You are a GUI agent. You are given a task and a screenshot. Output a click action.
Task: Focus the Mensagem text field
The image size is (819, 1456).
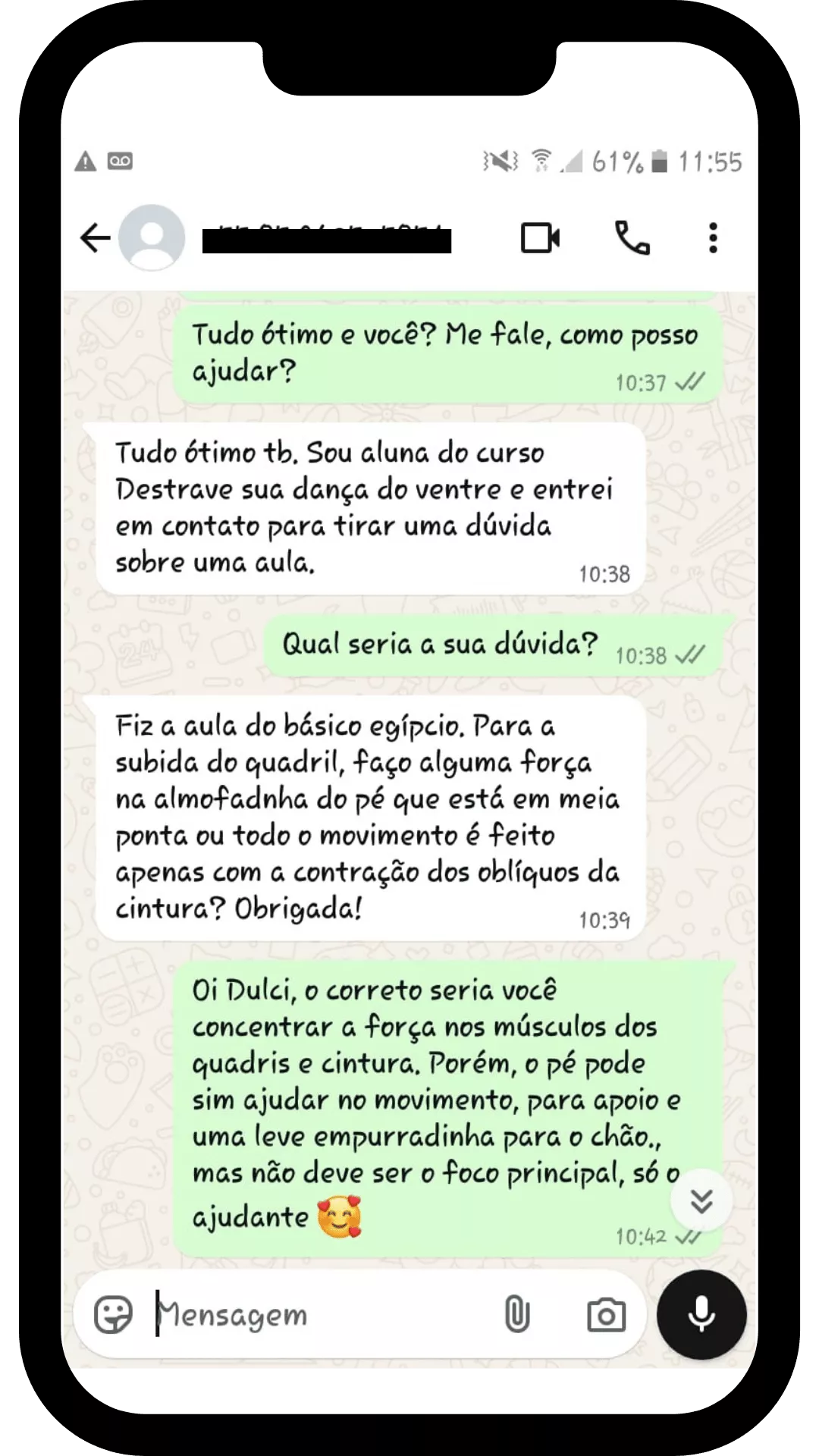click(318, 1314)
